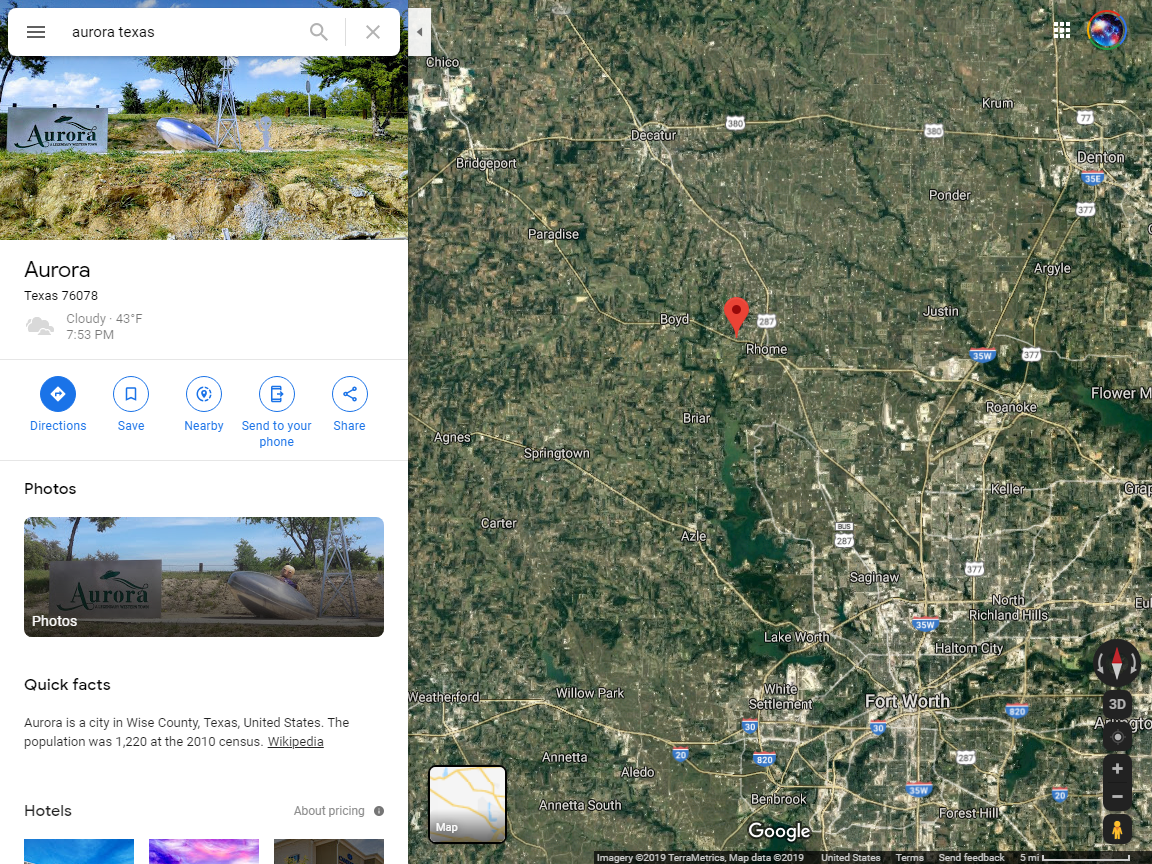Screen dimensions: 1152x864
Task: Open the Wikipedia link in Quick facts
Action: pos(295,742)
